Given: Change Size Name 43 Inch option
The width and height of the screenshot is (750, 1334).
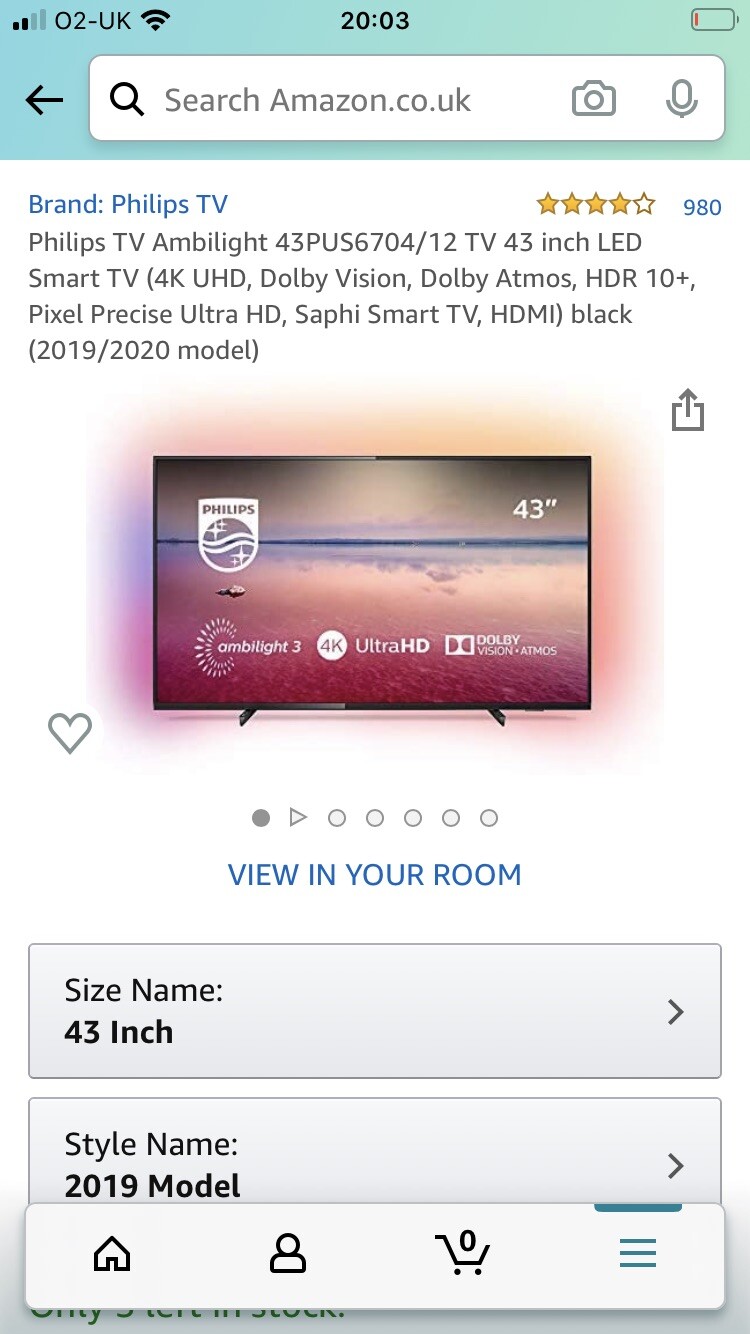Looking at the screenshot, I should [x=375, y=1011].
